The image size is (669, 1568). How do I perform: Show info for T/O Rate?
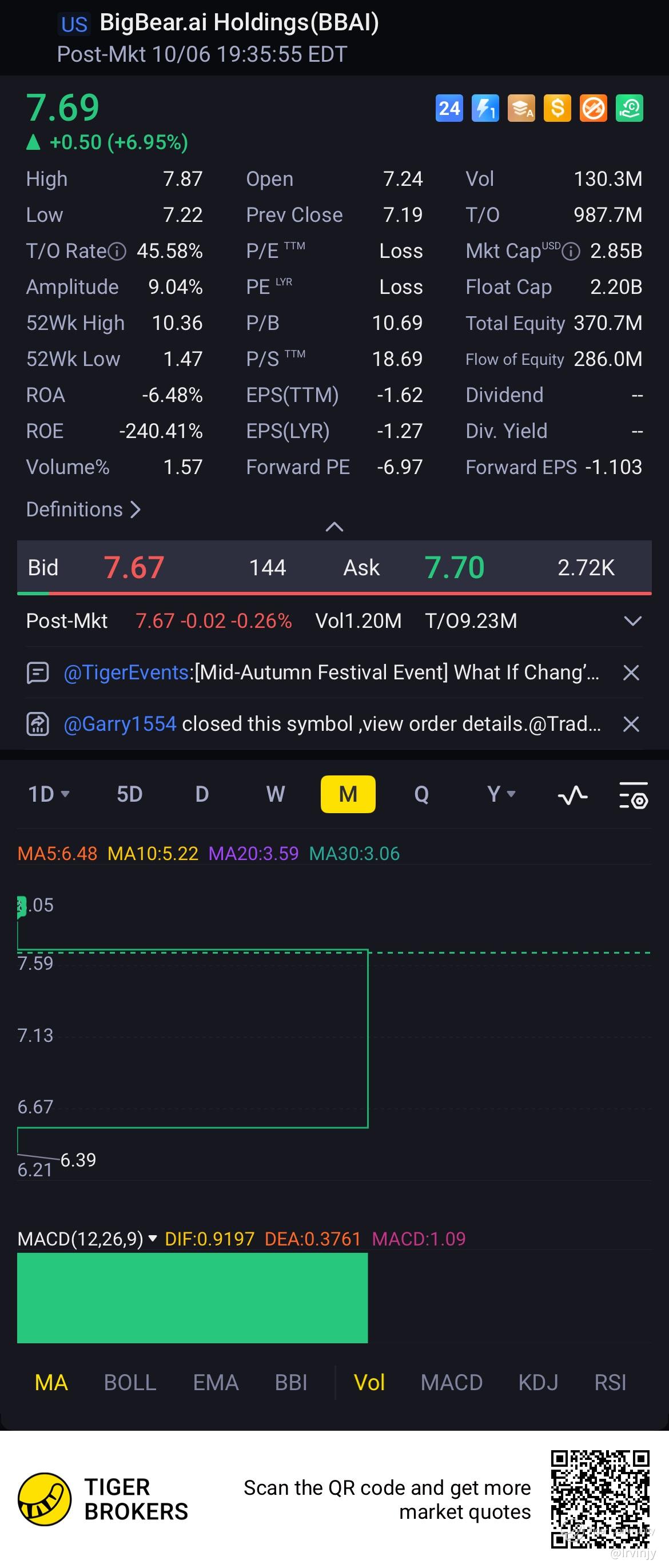[x=117, y=252]
